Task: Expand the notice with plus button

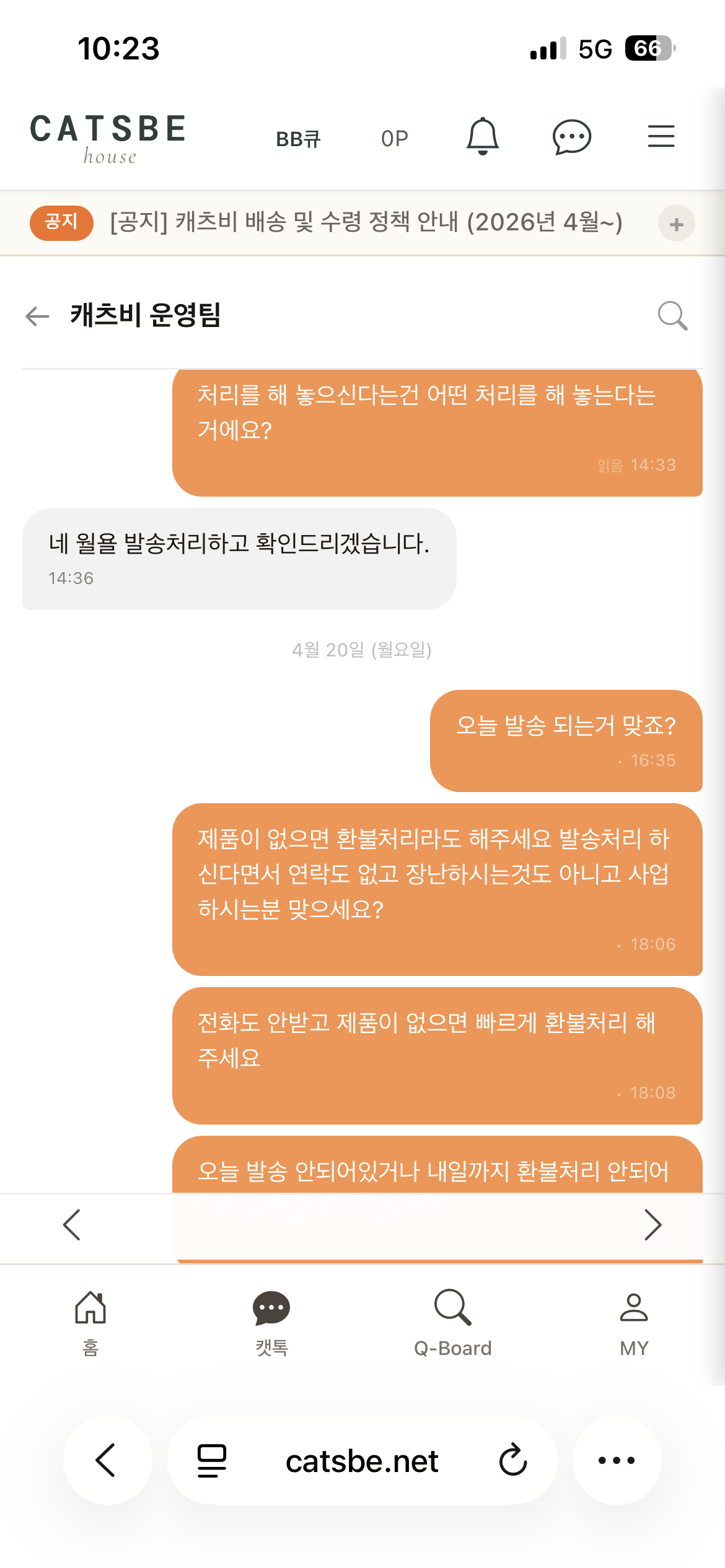Action: [677, 224]
